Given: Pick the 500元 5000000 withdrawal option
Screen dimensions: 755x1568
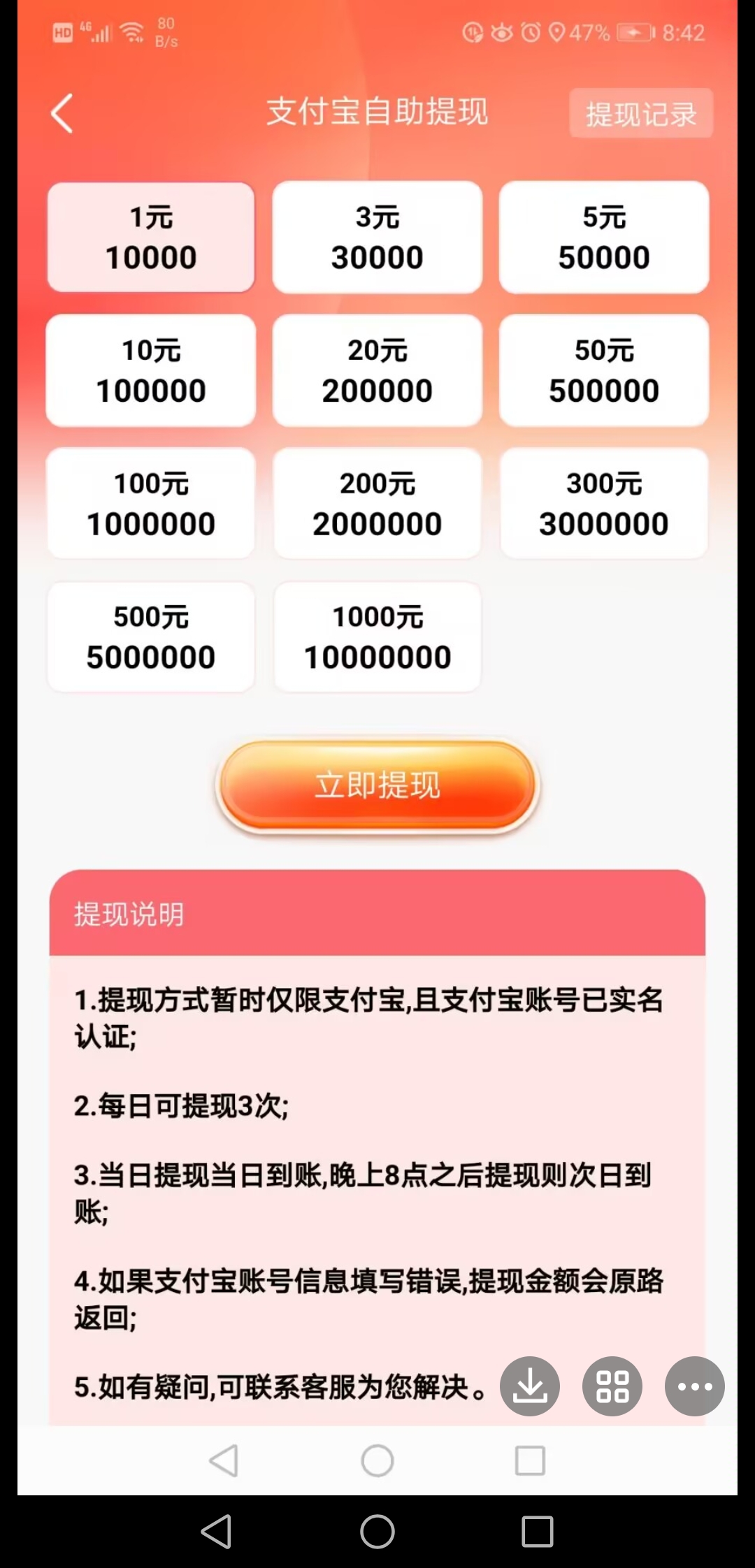Looking at the screenshot, I should tap(151, 637).
